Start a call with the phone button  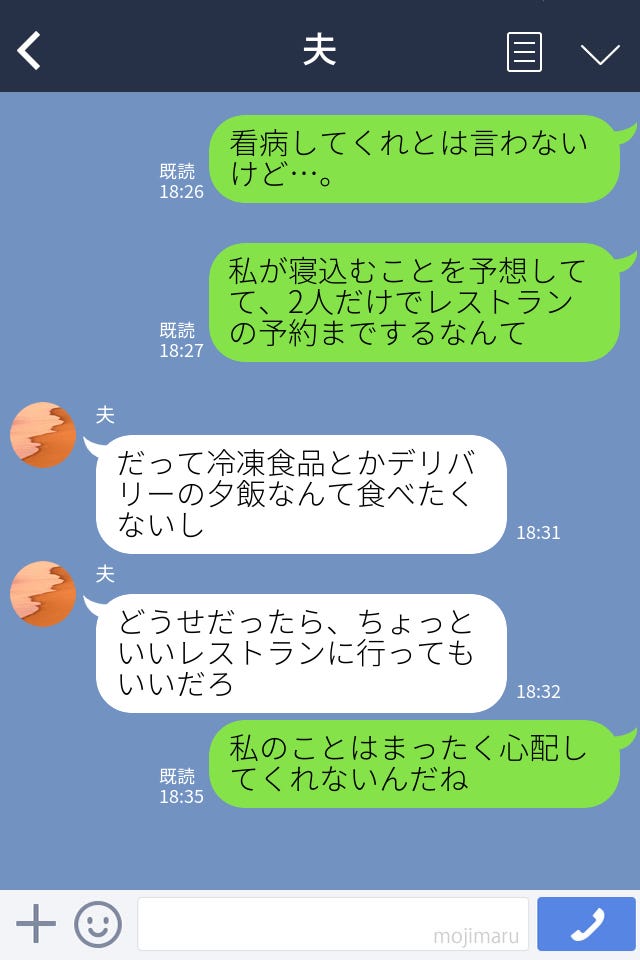coord(586,924)
